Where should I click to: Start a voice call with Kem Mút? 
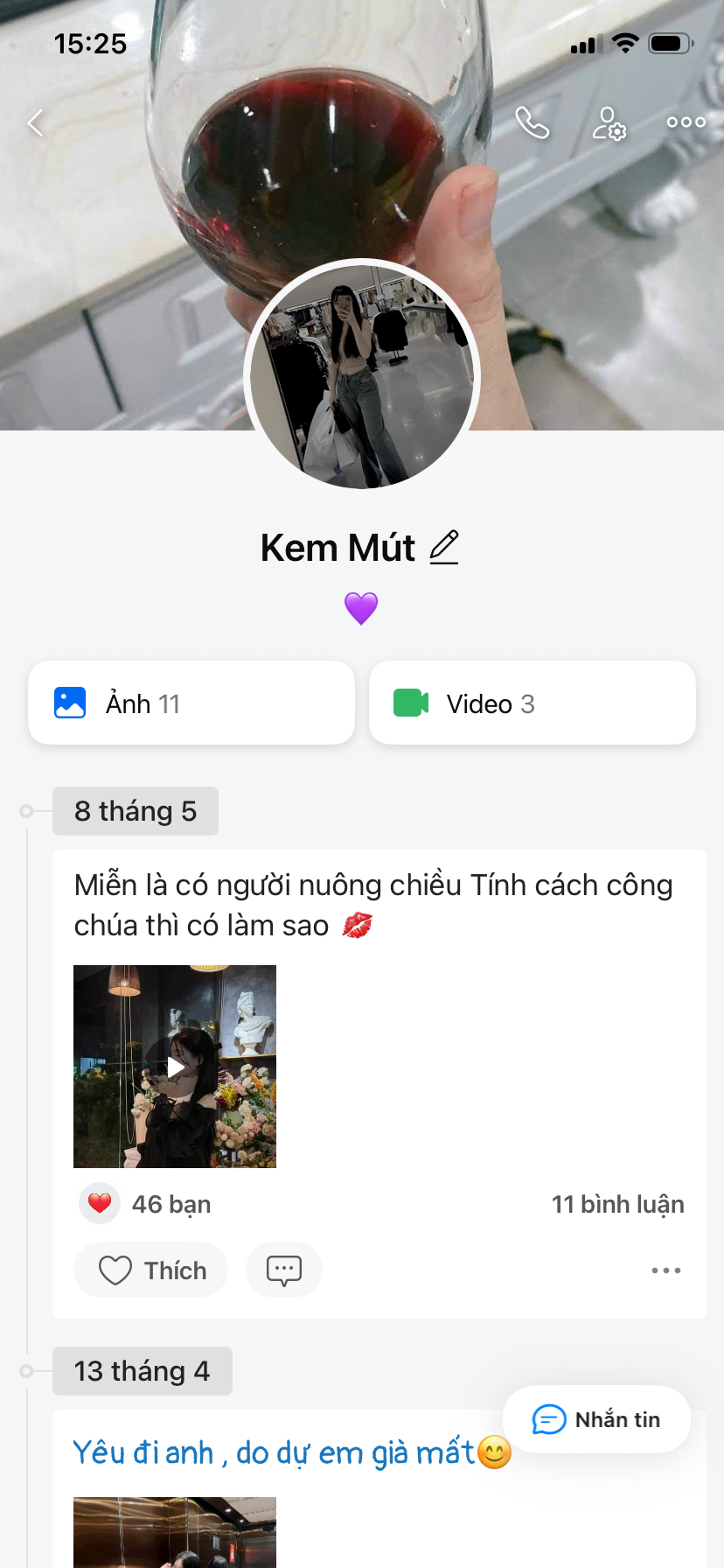pos(532,123)
